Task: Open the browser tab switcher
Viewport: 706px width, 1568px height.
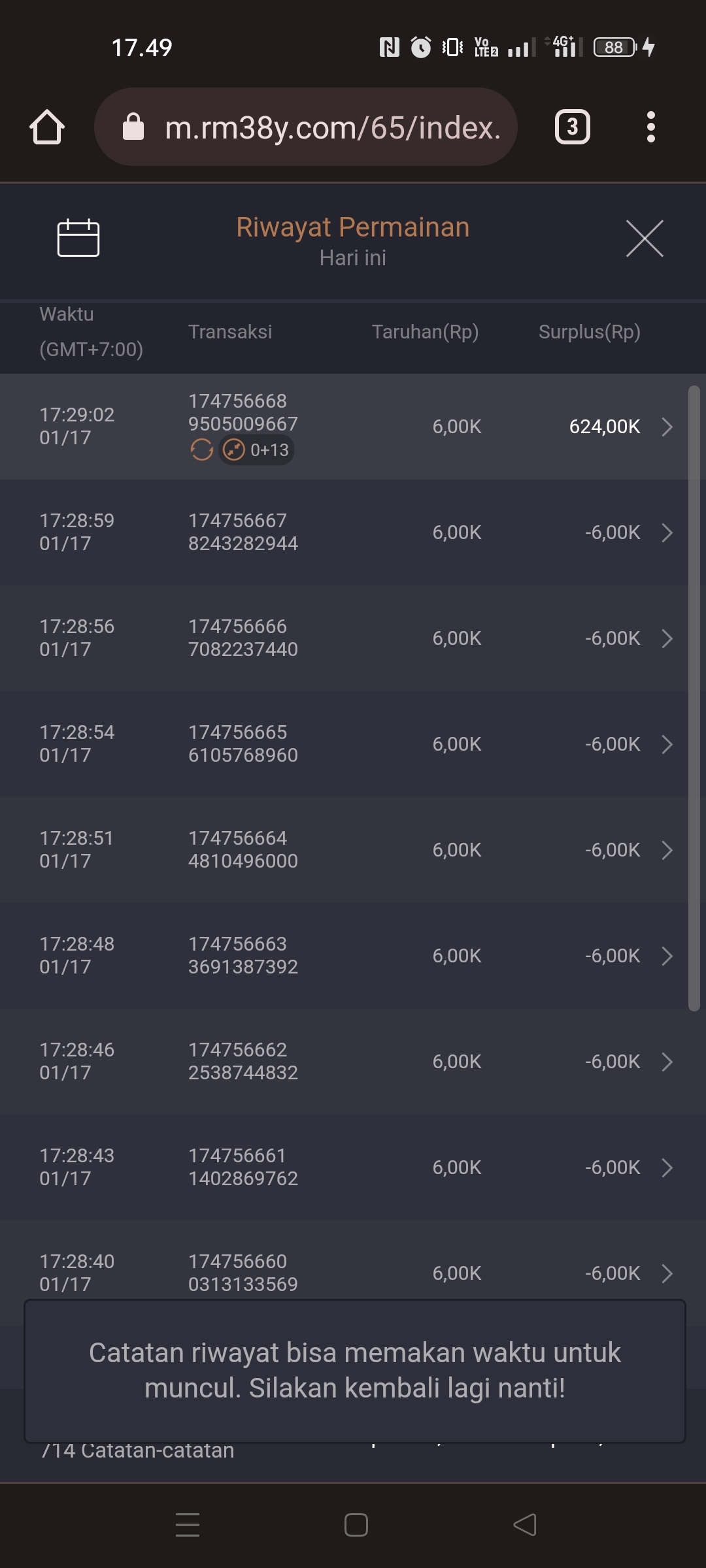Action: pos(572,127)
